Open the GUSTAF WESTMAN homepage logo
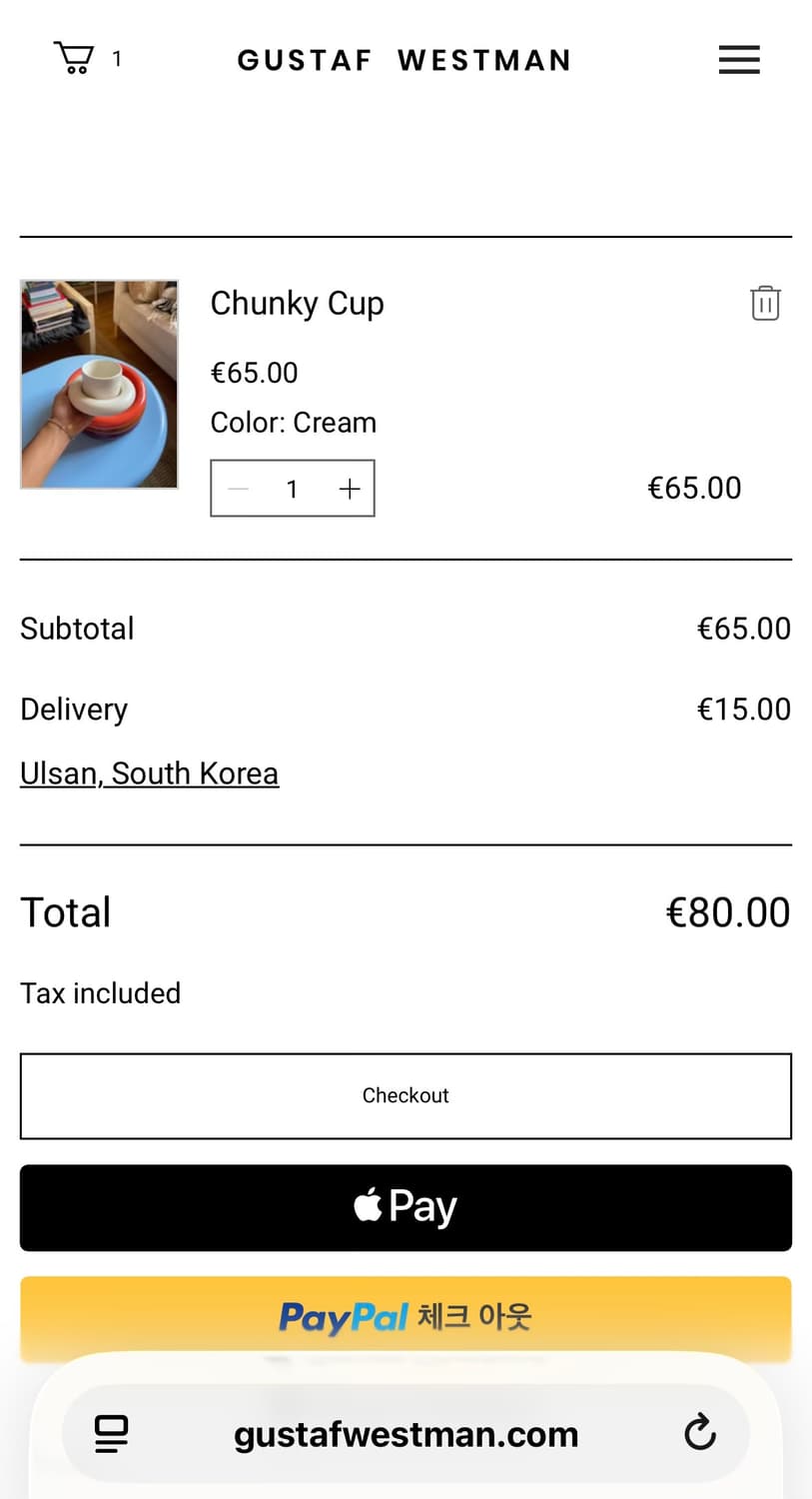Image resolution: width=812 pixels, height=1499 pixels. point(404,59)
